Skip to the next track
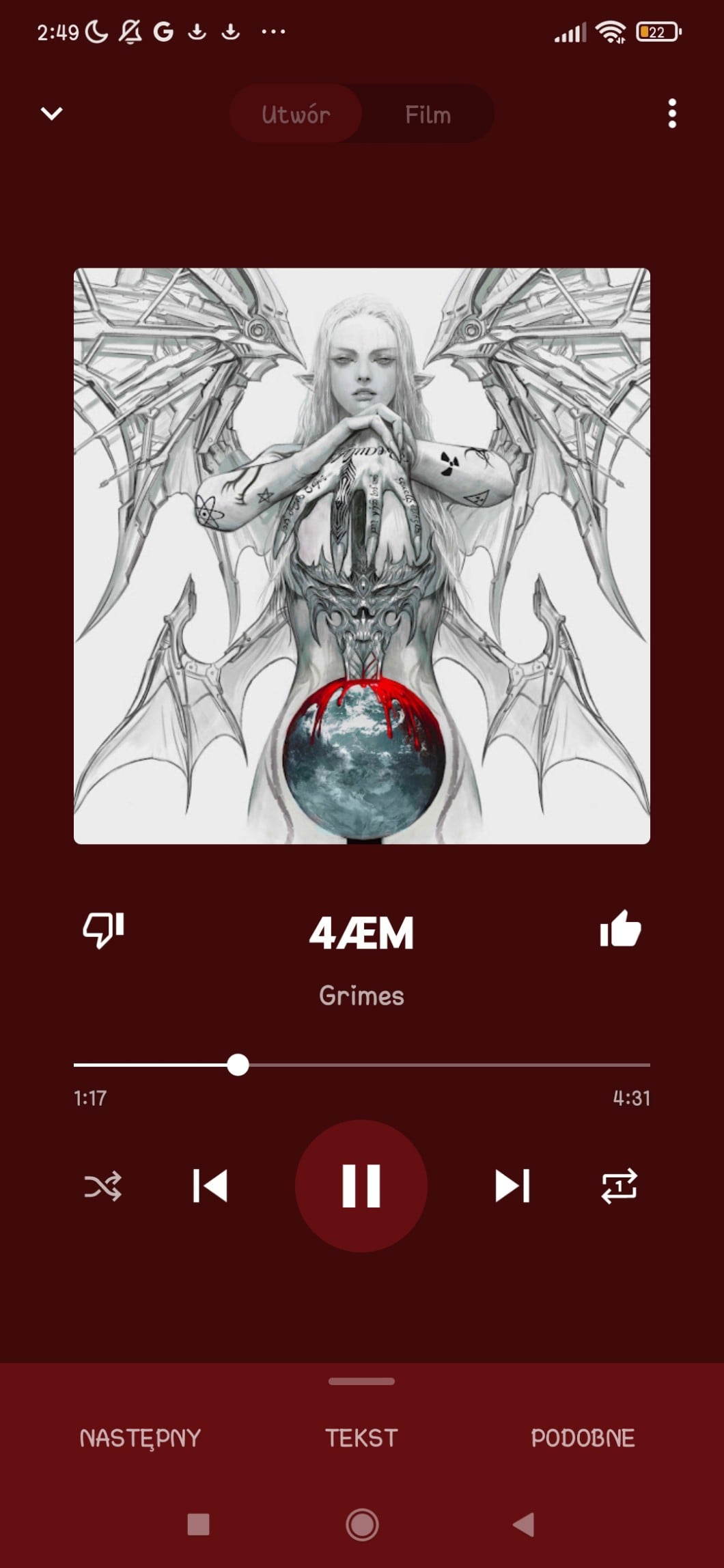The height and width of the screenshot is (1568, 724). (512, 1186)
